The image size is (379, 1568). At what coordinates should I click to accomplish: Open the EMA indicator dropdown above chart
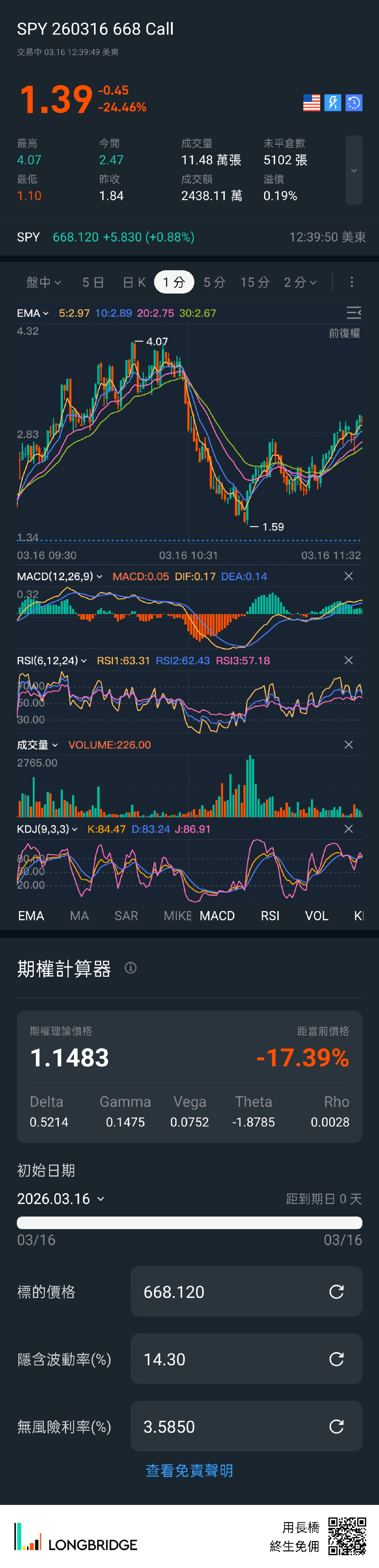coord(32,314)
